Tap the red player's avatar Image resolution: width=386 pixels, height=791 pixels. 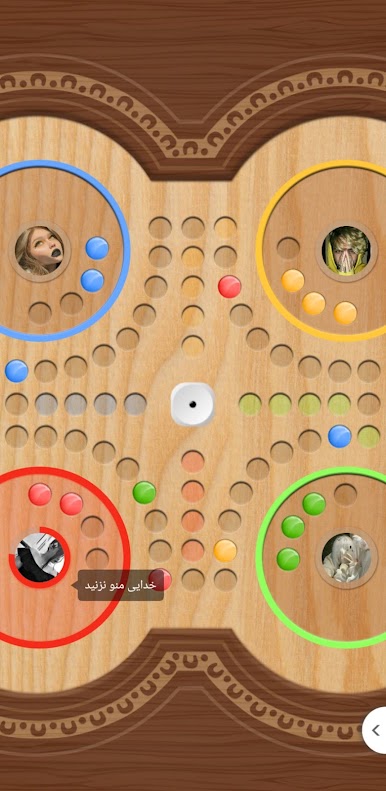[x=39, y=557]
